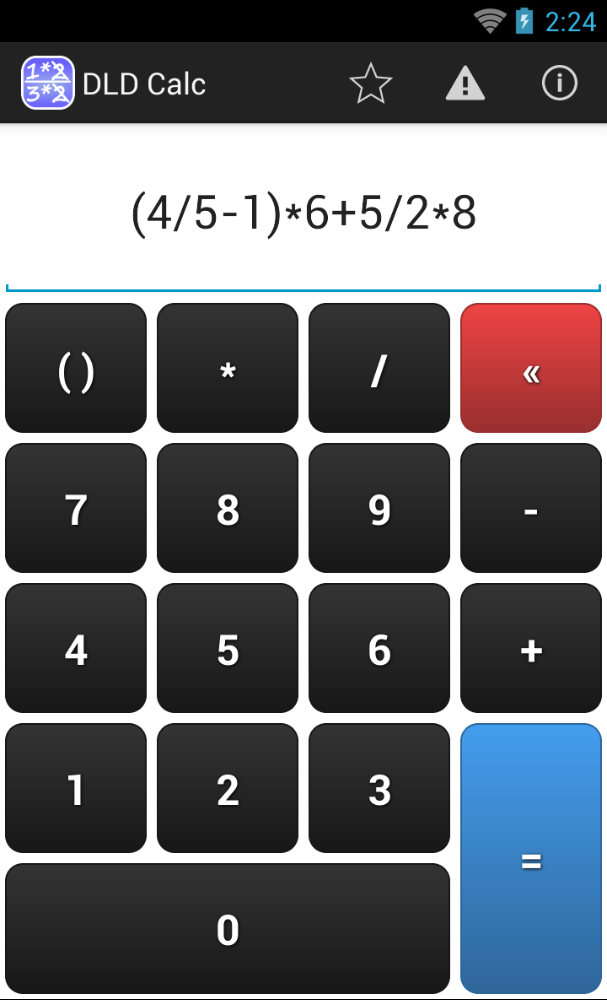Tap the expression input field
The height and width of the screenshot is (1000, 607).
click(x=303, y=213)
